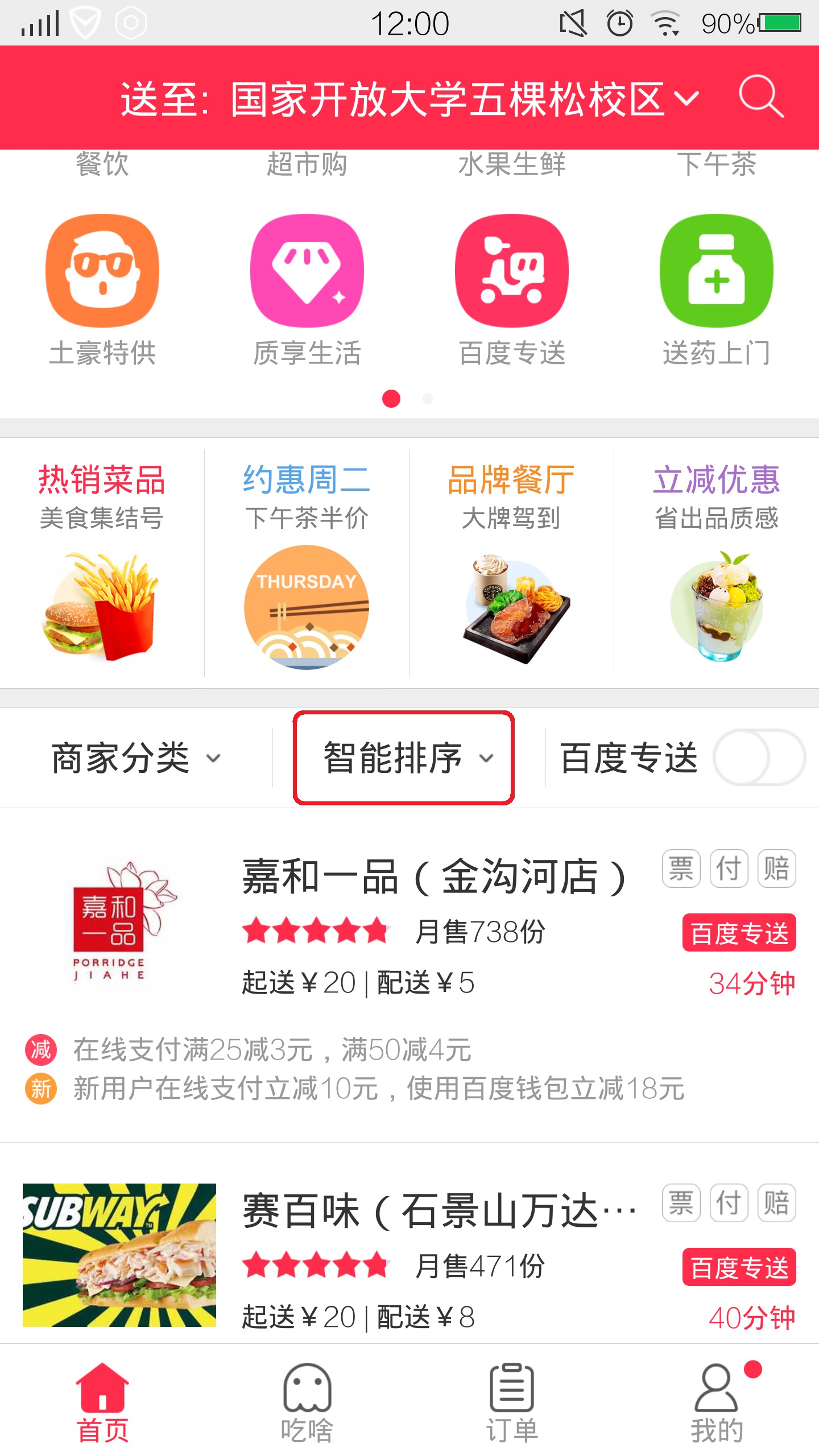Screen dimensions: 819x1456
Task: Expand the 商家分类 filter
Action: point(135,758)
